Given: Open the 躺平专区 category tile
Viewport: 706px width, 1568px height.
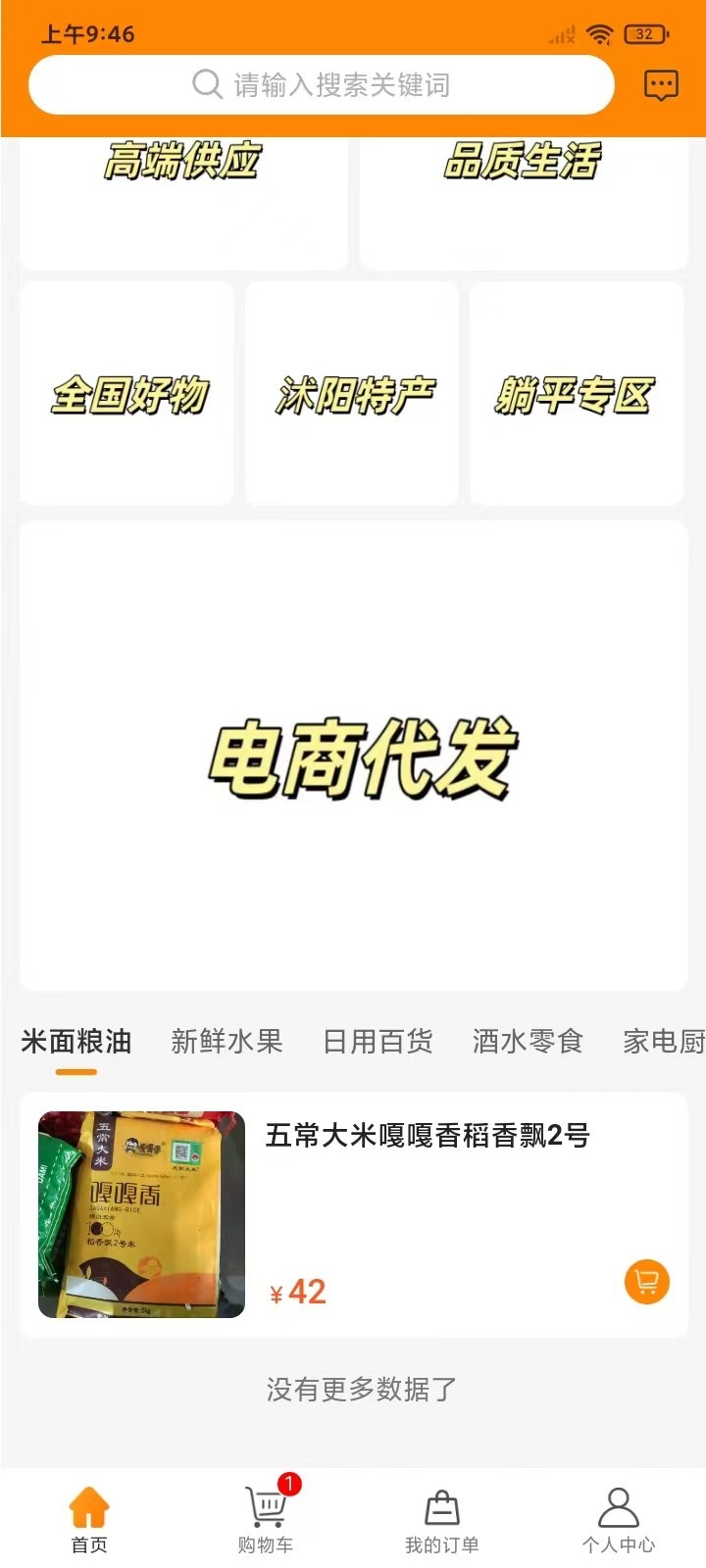Looking at the screenshot, I should (x=577, y=394).
